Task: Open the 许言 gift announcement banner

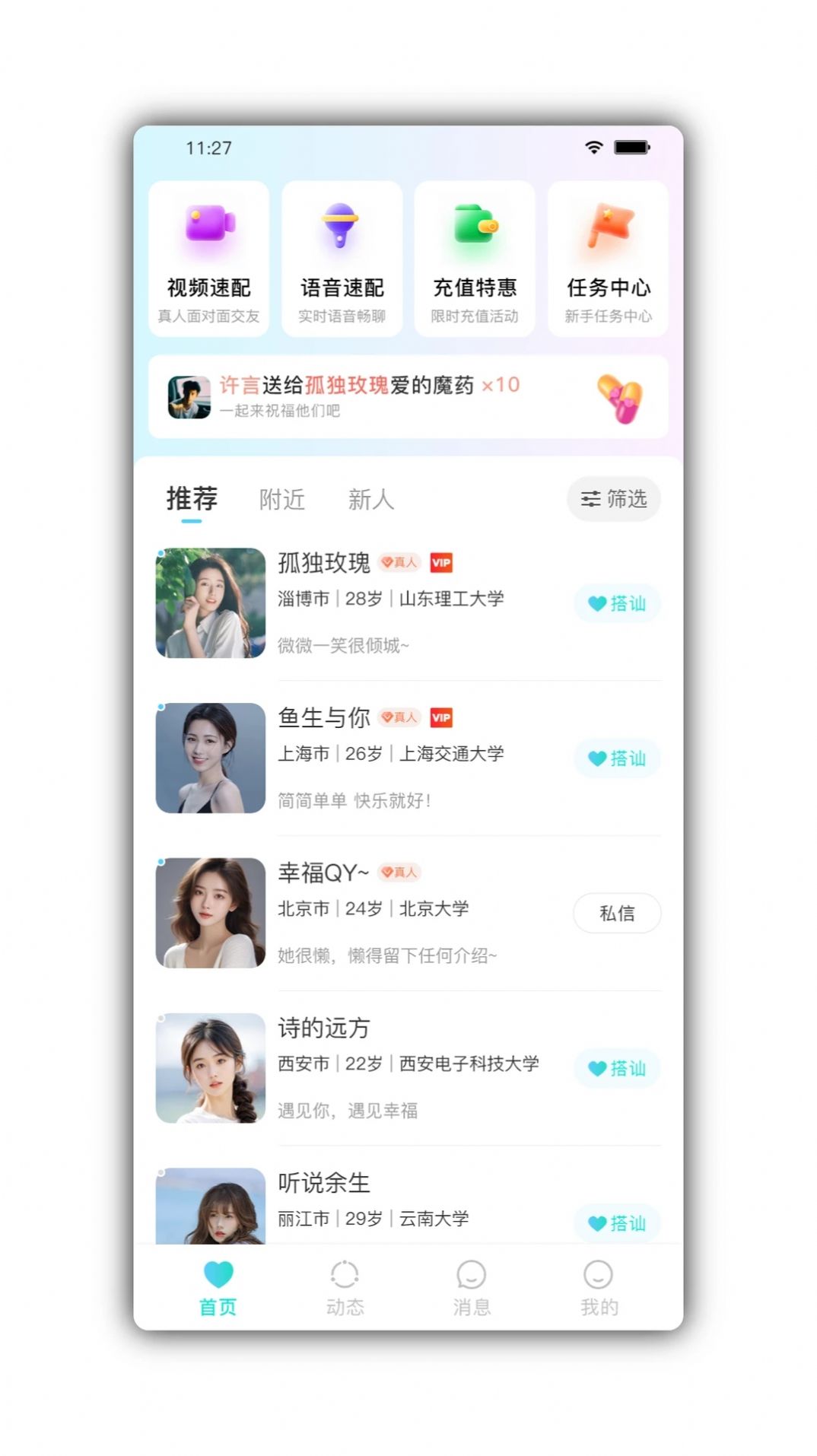Action: [x=408, y=396]
